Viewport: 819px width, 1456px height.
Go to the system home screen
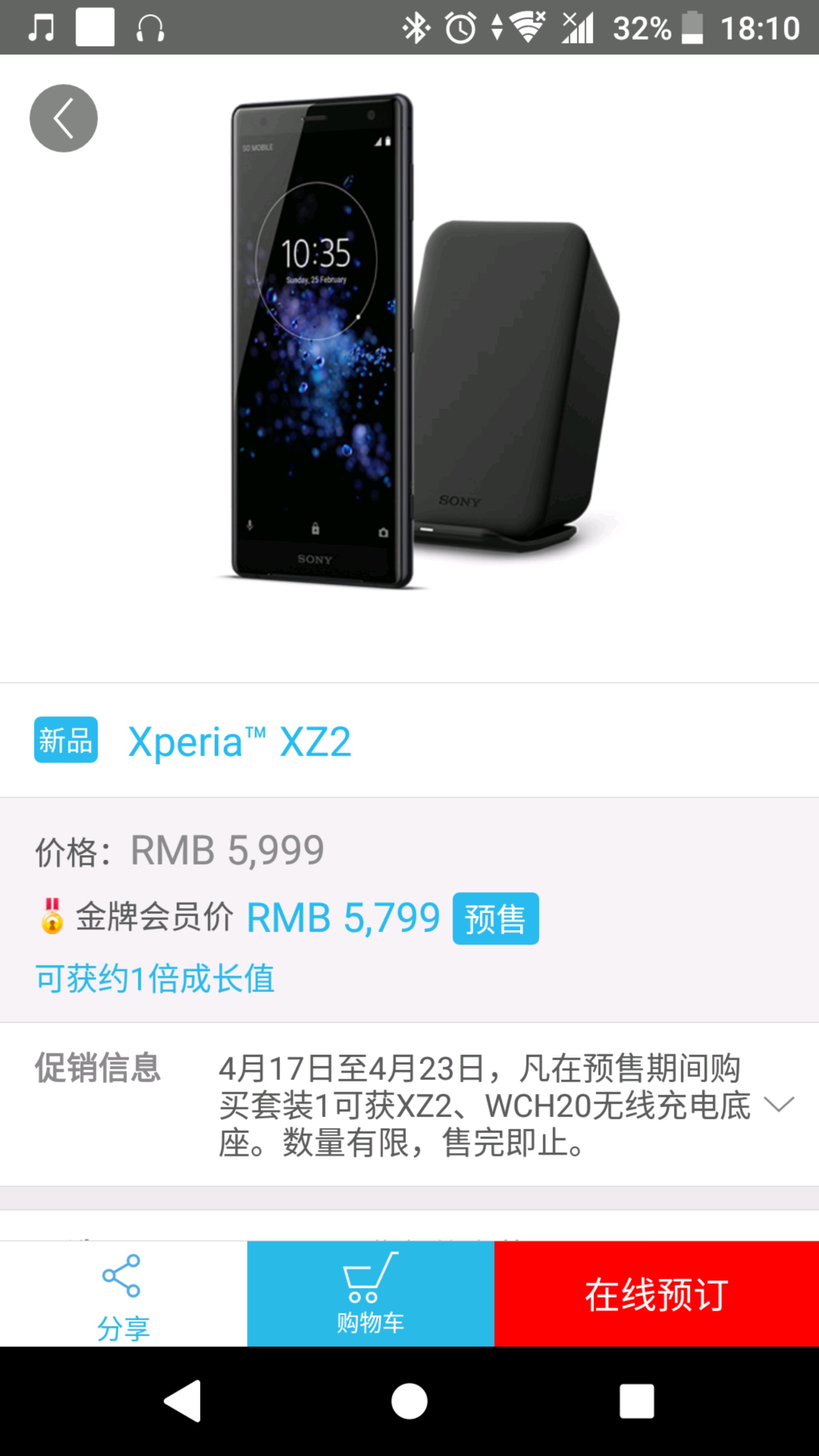click(409, 1401)
